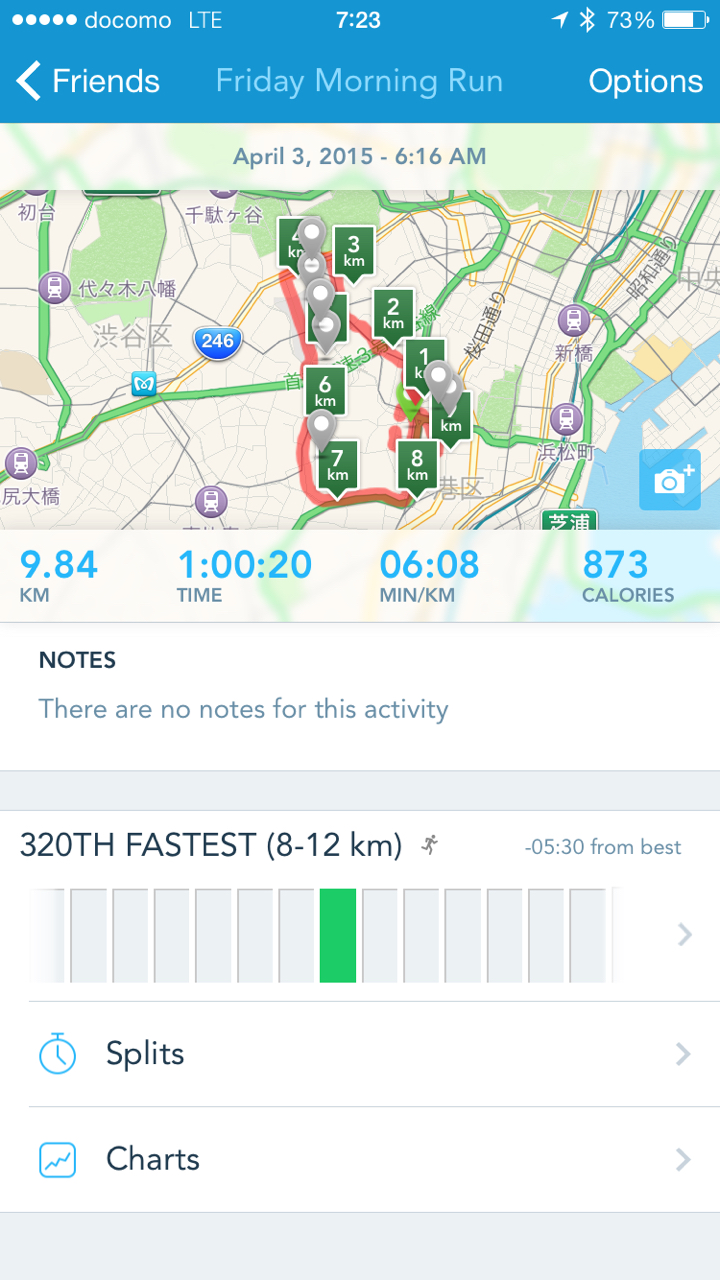
Task: Open the Charts row
Action: click(x=360, y=1160)
